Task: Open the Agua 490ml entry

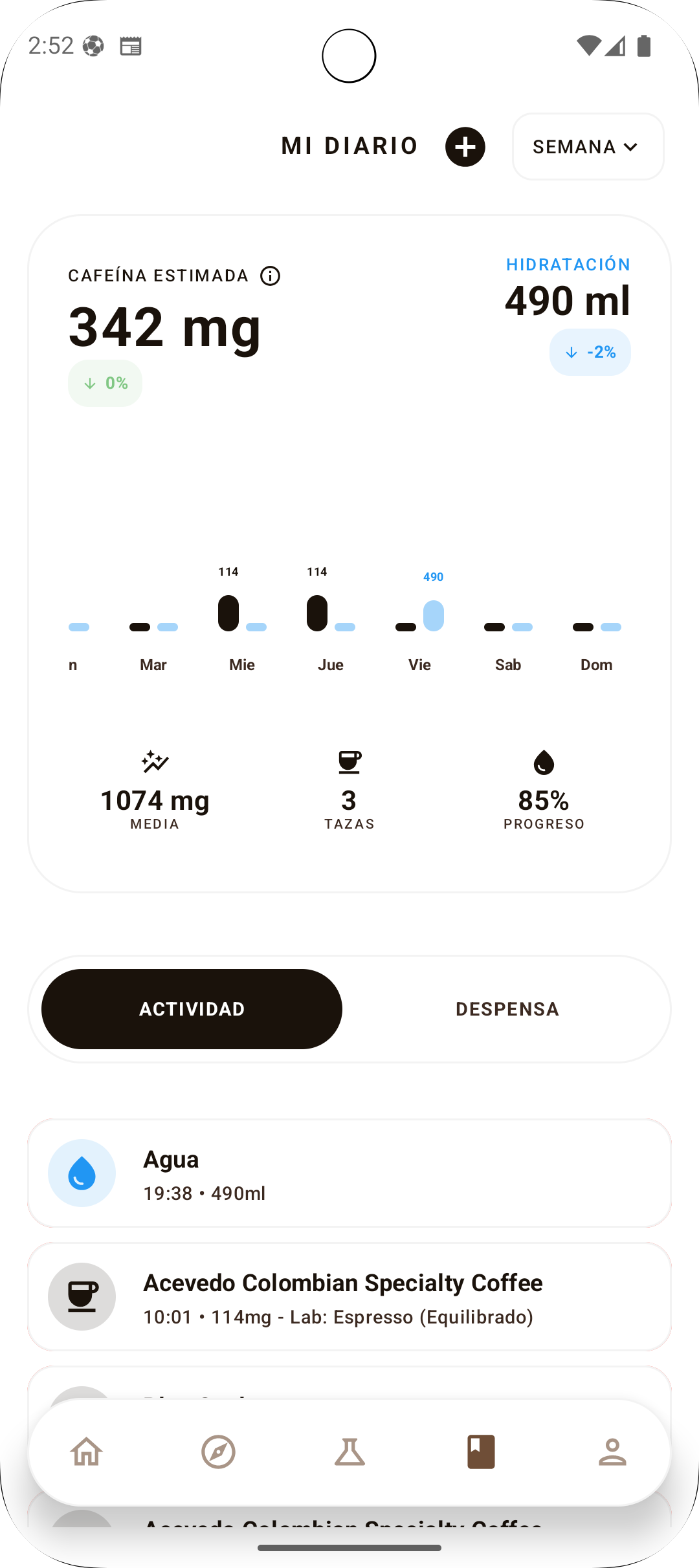Action: click(349, 1173)
